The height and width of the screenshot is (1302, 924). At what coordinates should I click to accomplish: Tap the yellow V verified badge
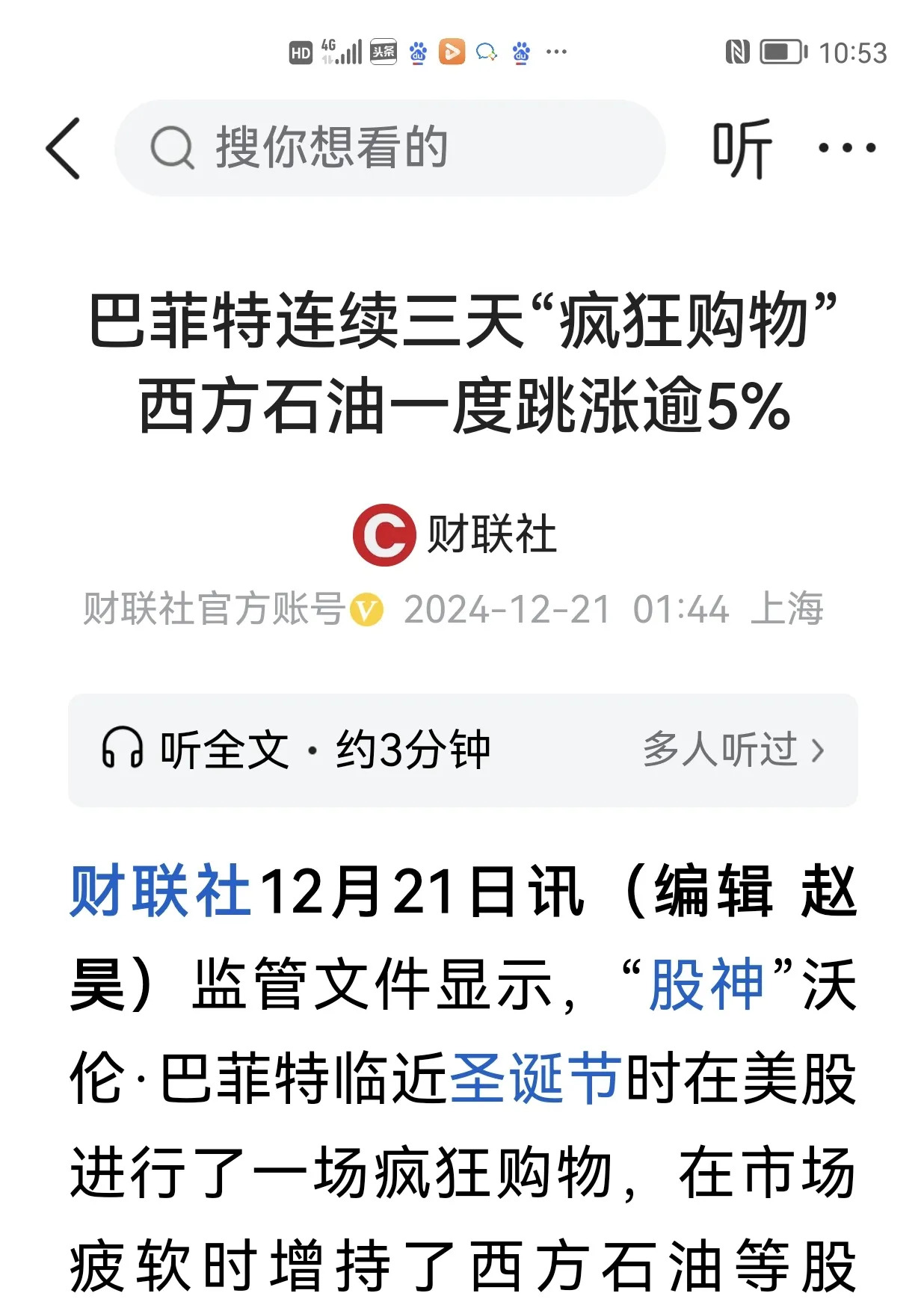[x=366, y=611]
